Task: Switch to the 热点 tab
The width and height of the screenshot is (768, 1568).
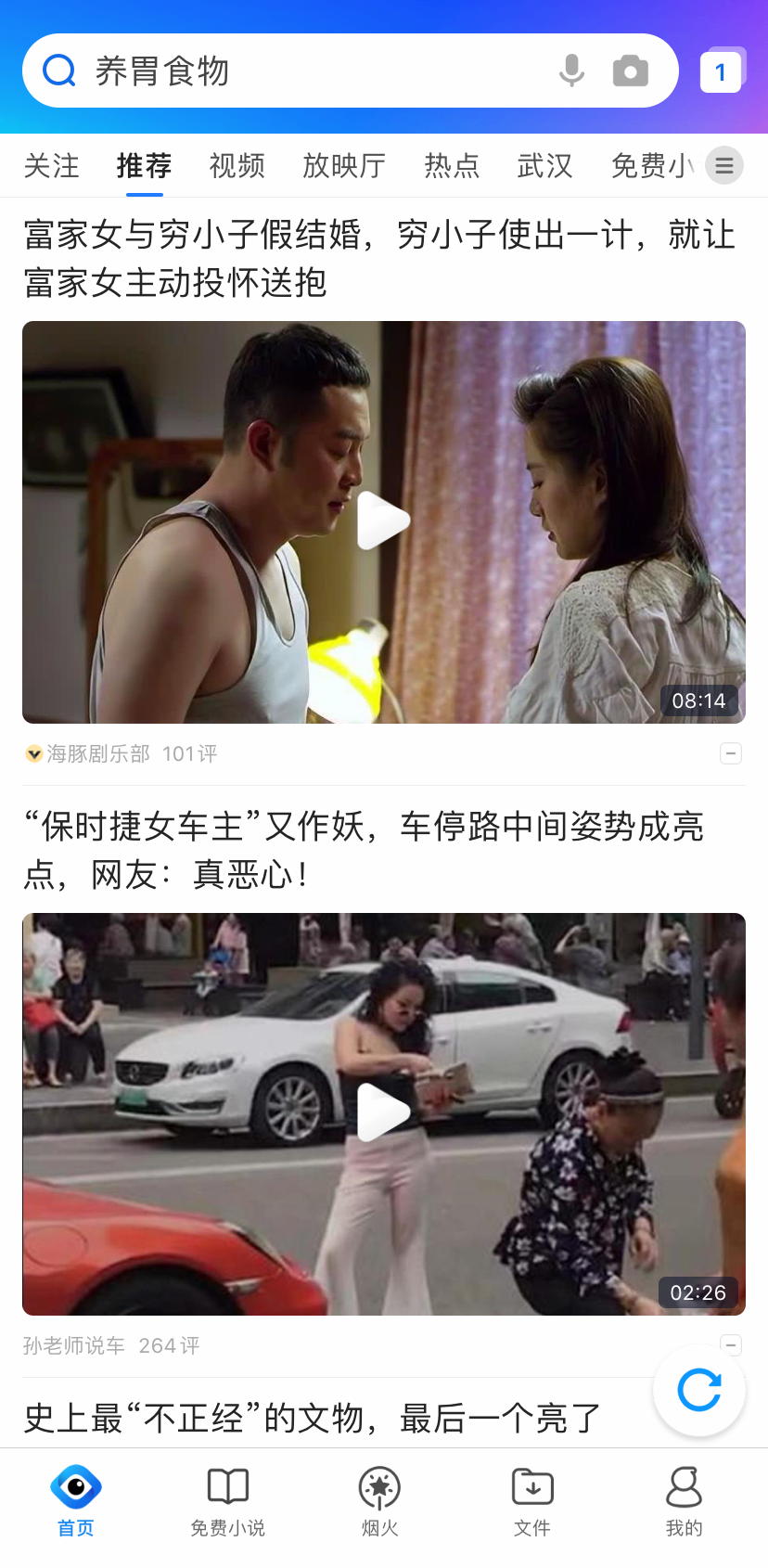Action: (x=452, y=166)
